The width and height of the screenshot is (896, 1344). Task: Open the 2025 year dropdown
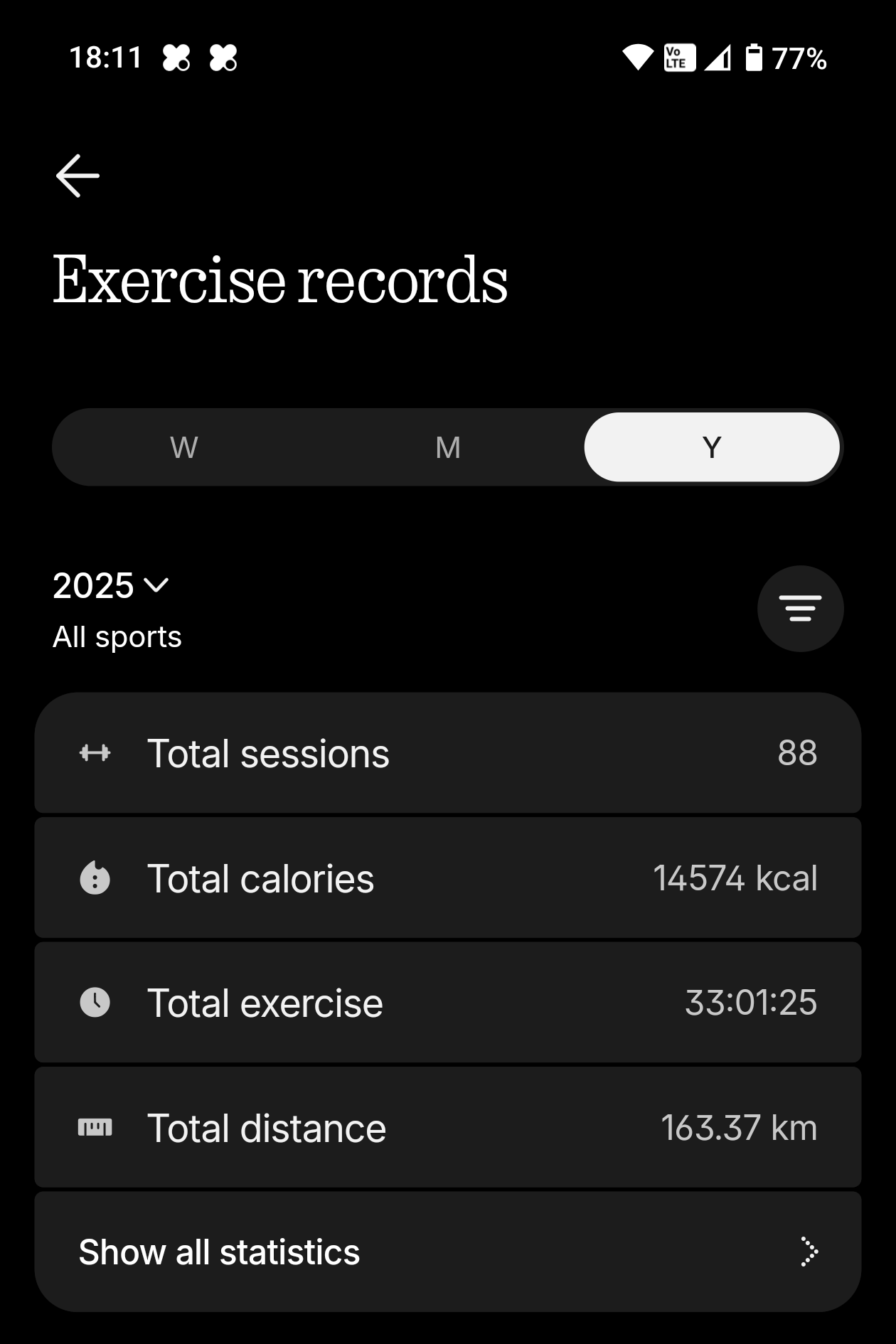pos(111,585)
